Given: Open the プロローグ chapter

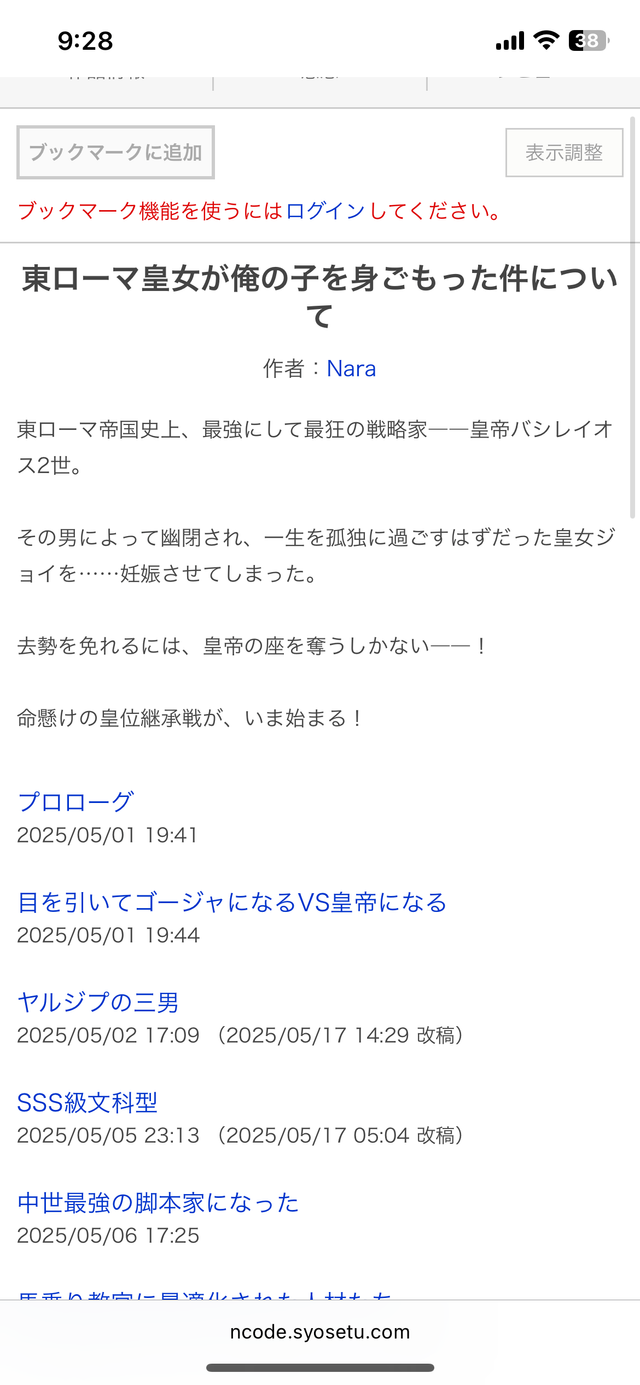Looking at the screenshot, I should point(75,801).
